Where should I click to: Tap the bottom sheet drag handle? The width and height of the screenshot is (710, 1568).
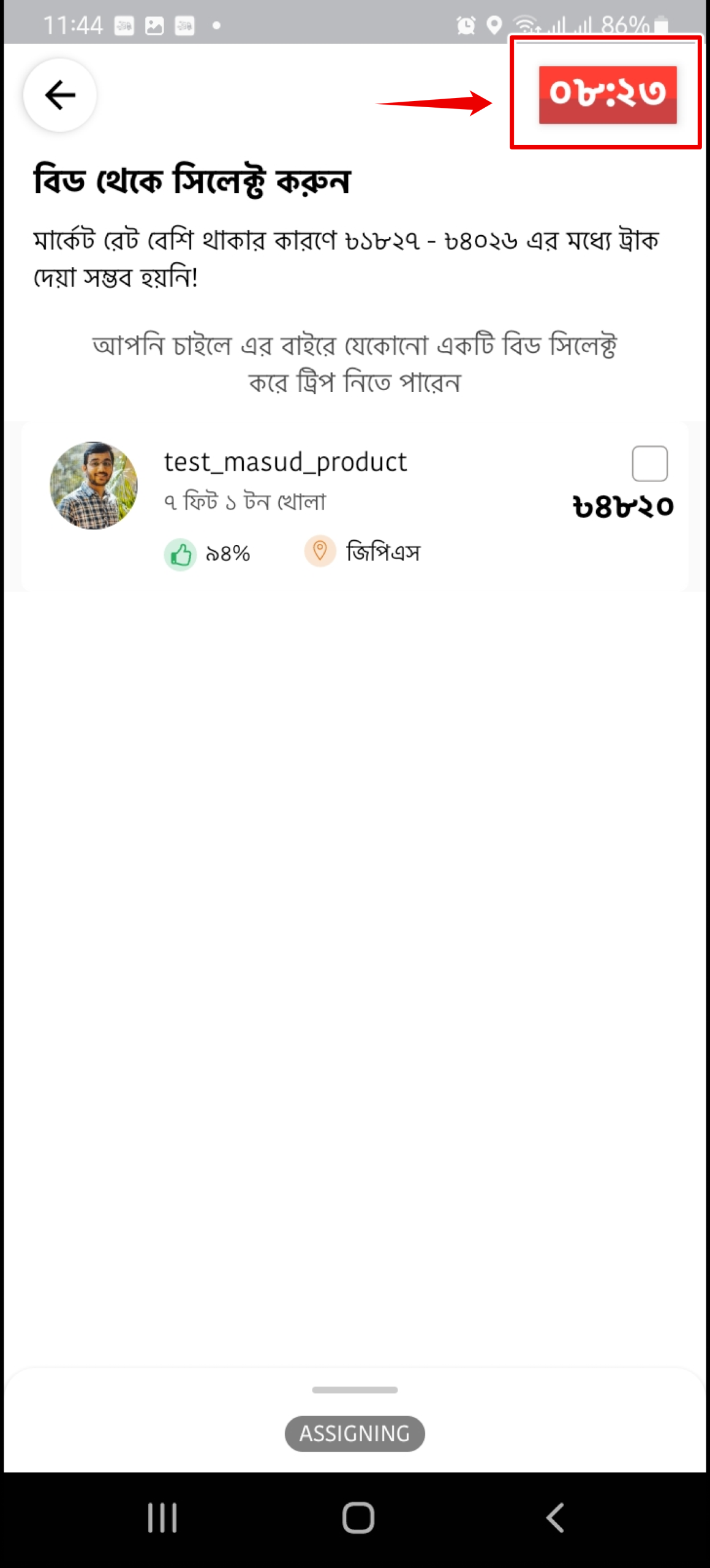click(x=354, y=1390)
